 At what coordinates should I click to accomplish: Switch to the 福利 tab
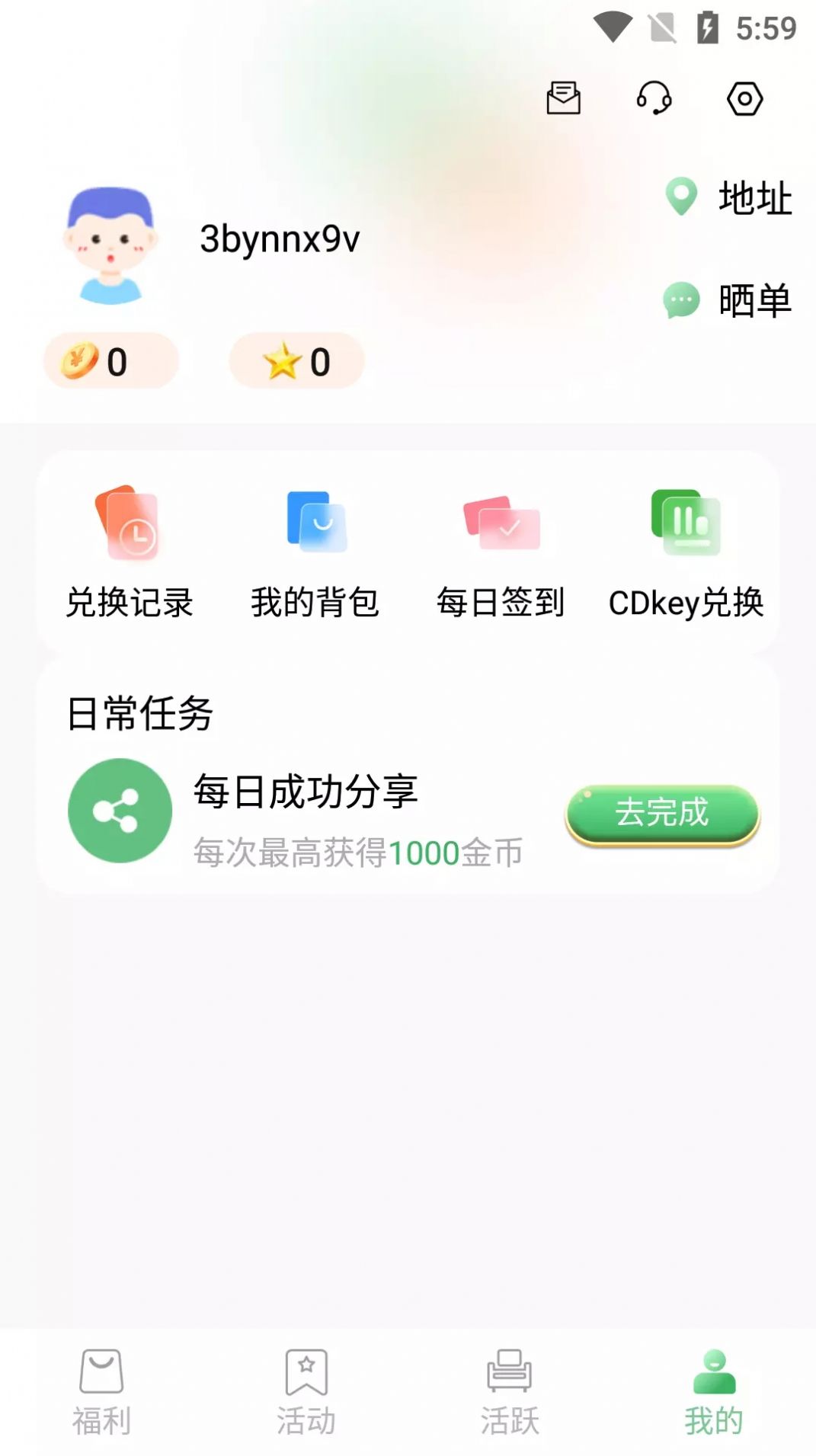(x=101, y=1391)
